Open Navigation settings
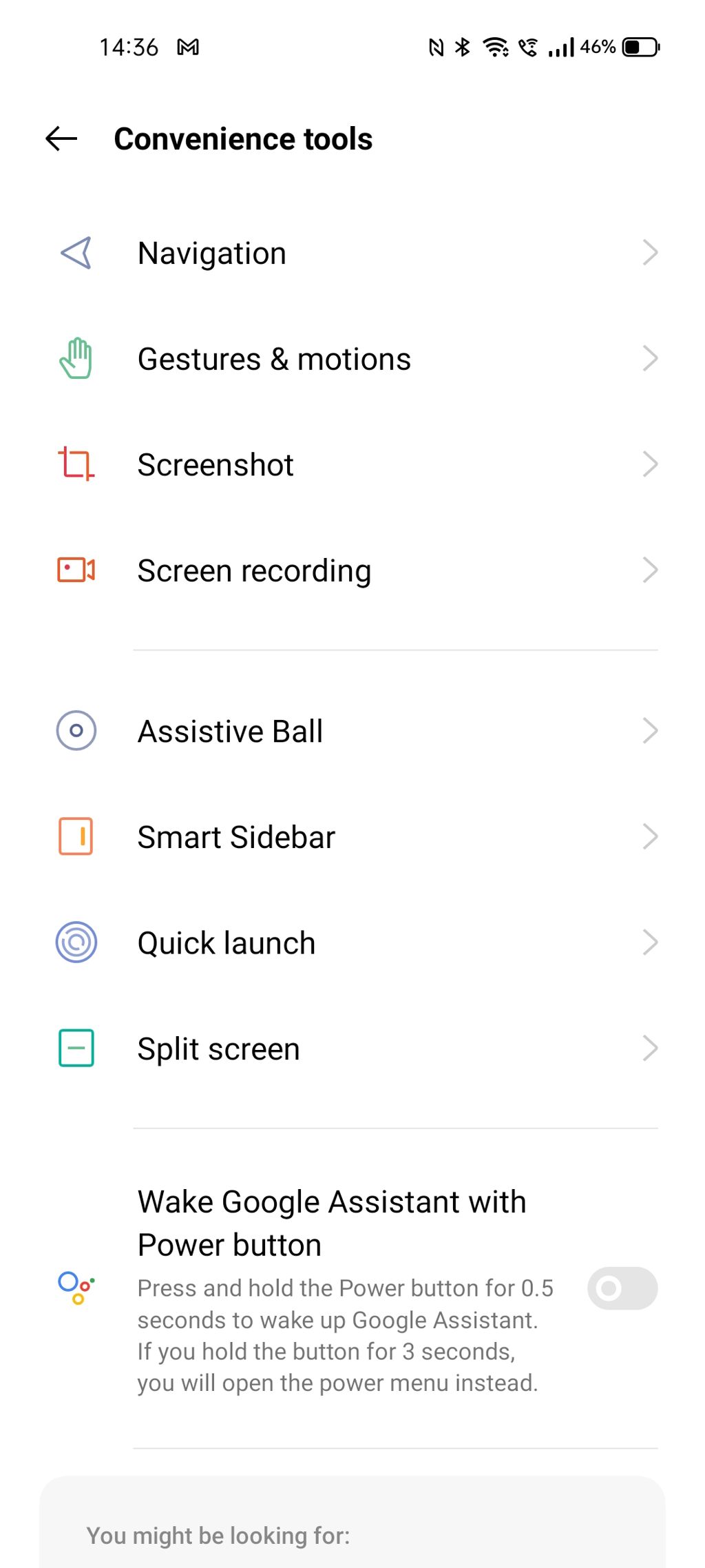The width and height of the screenshot is (705, 1568). pyautogui.click(x=351, y=253)
